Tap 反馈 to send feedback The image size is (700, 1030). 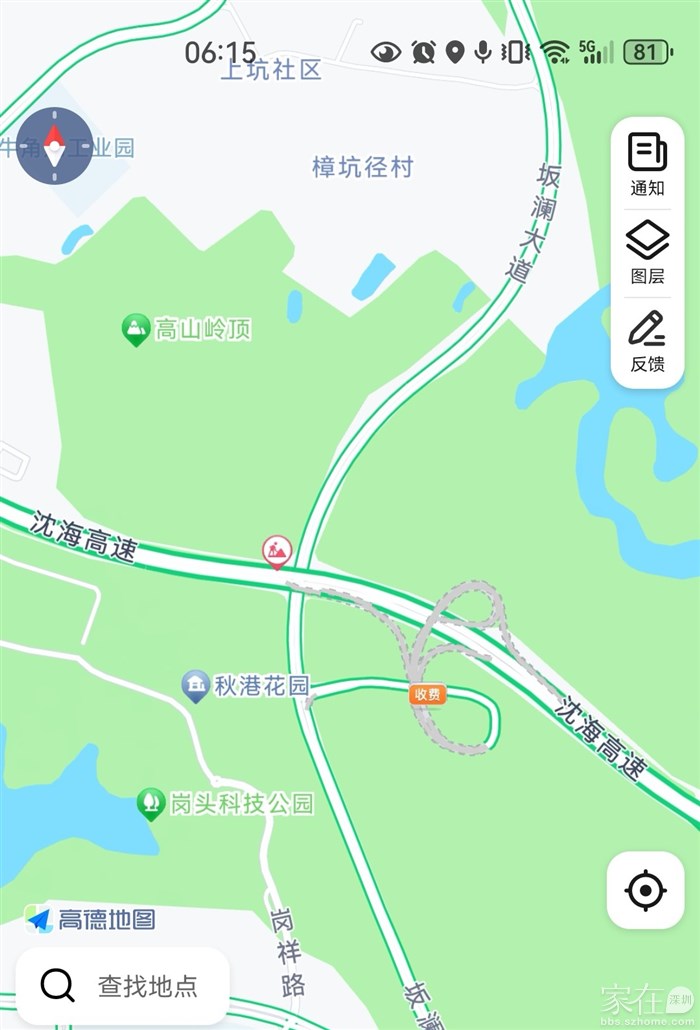647,340
